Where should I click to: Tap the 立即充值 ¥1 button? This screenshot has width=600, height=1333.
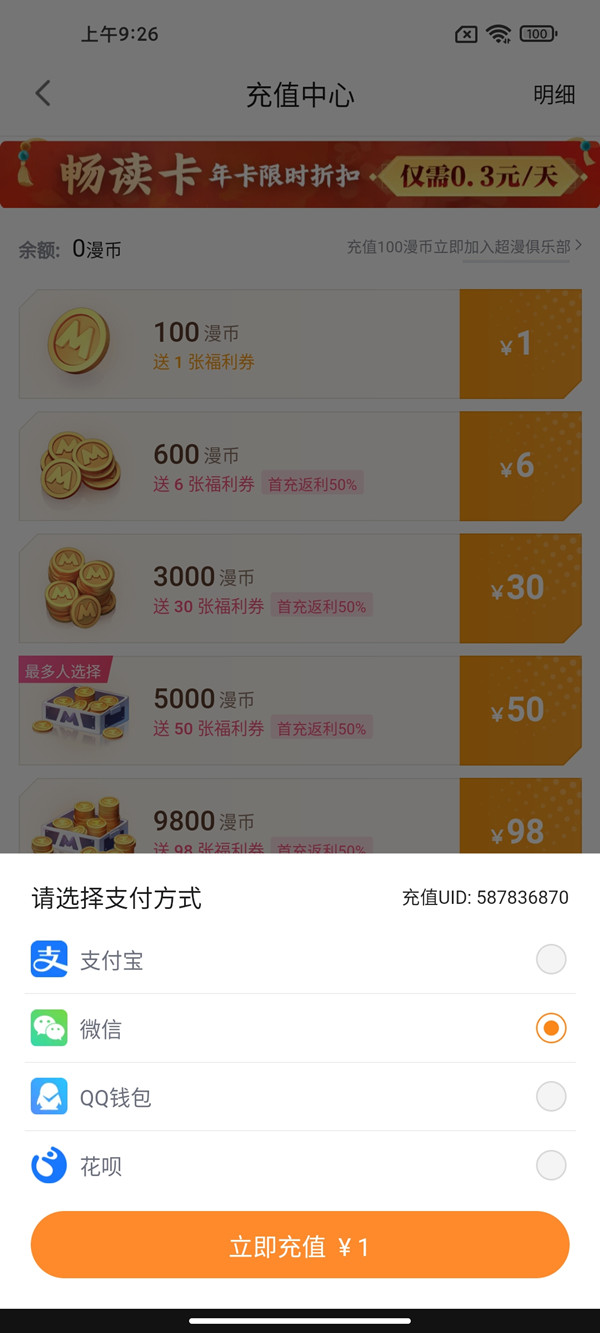pyautogui.click(x=300, y=1246)
